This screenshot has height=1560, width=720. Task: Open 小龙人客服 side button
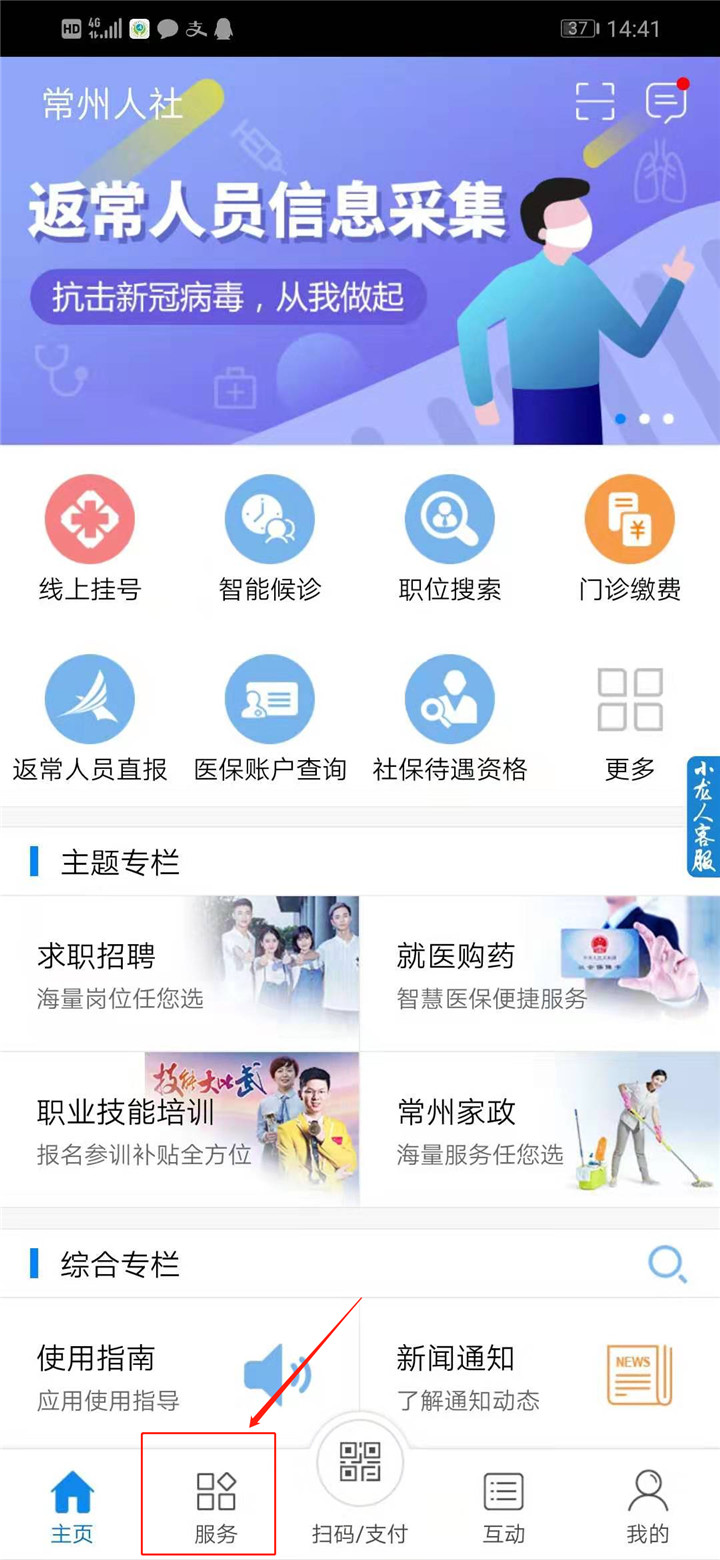(703, 816)
